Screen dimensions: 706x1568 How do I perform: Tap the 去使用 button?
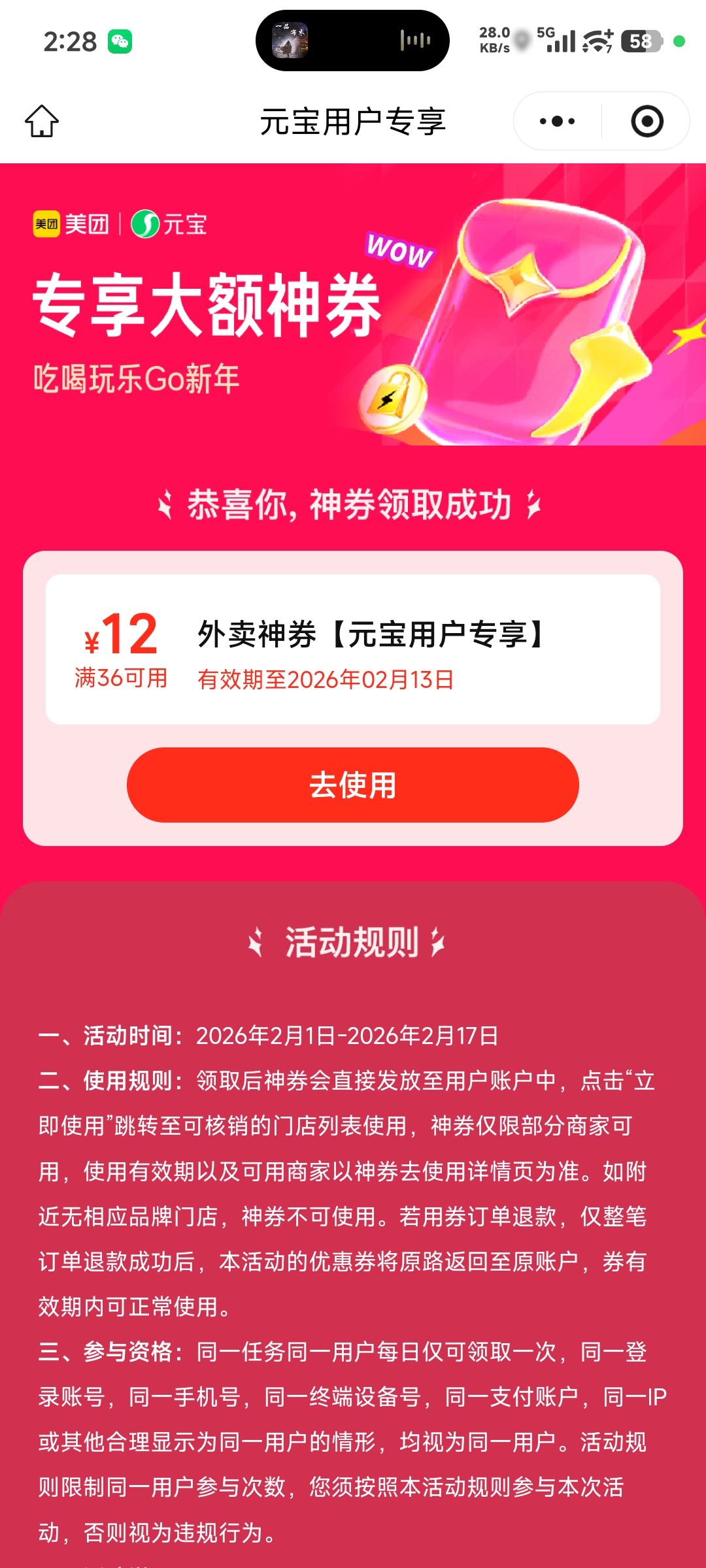(353, 785)
